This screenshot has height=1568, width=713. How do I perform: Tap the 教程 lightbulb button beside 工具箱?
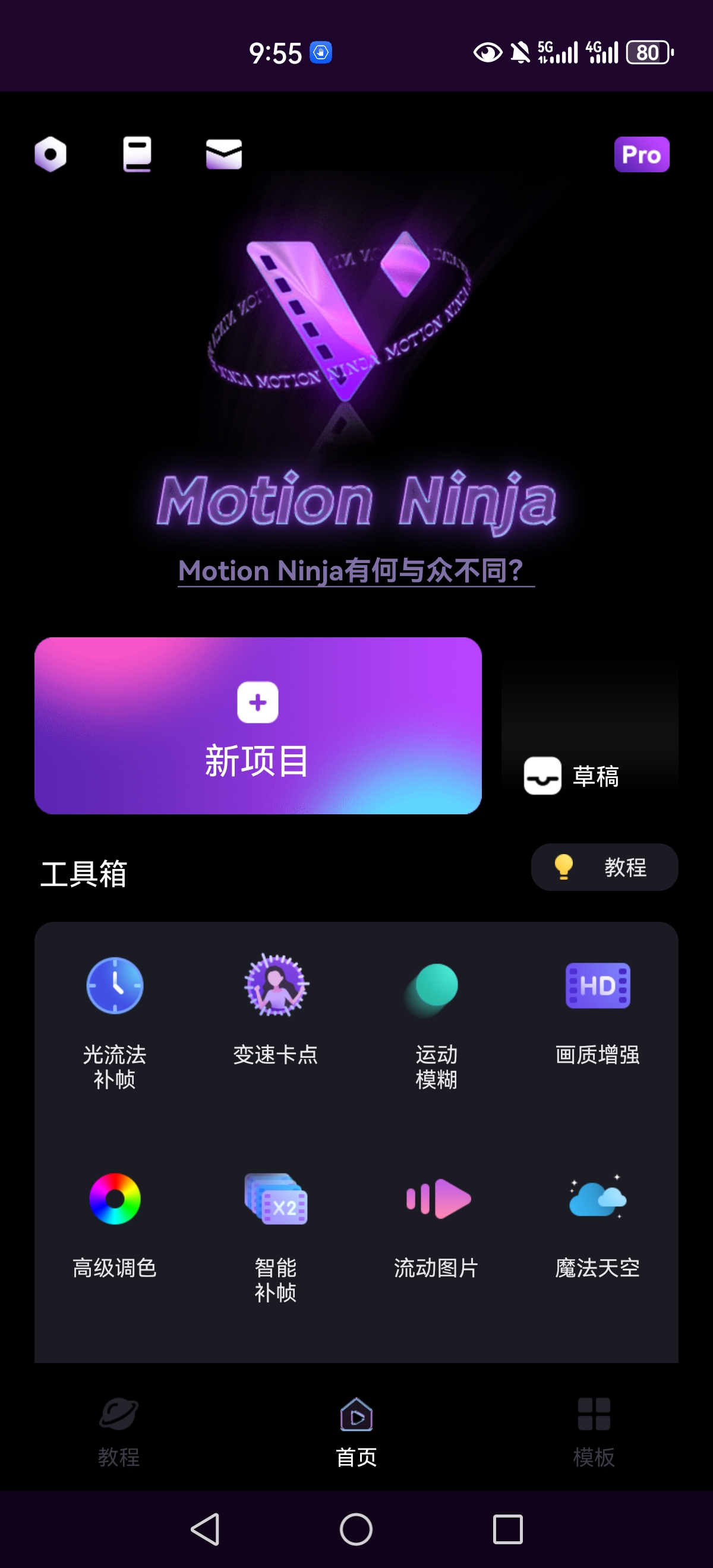click(604, 867)
